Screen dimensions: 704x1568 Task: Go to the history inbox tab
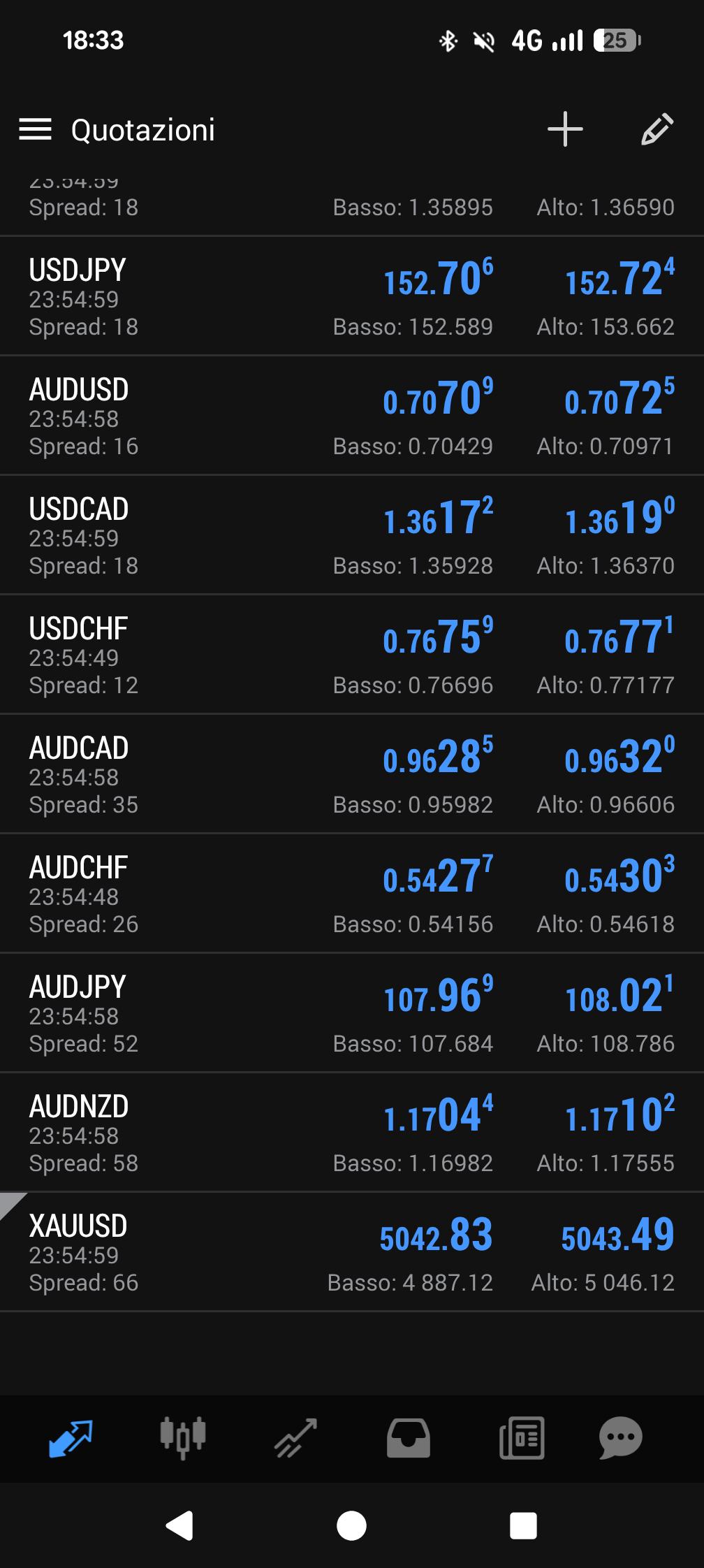(x=409, y=1438)
